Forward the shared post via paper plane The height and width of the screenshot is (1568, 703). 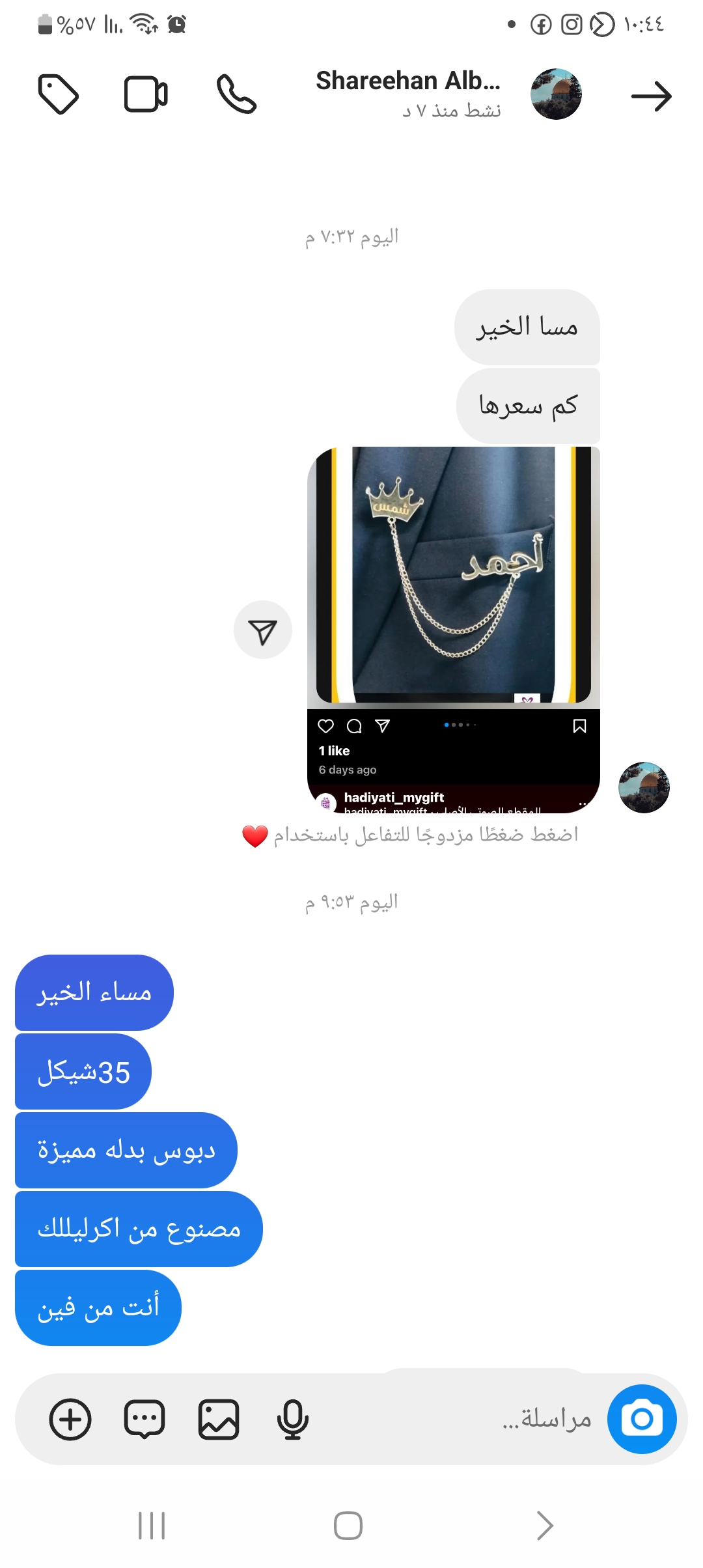coord(263,630)
